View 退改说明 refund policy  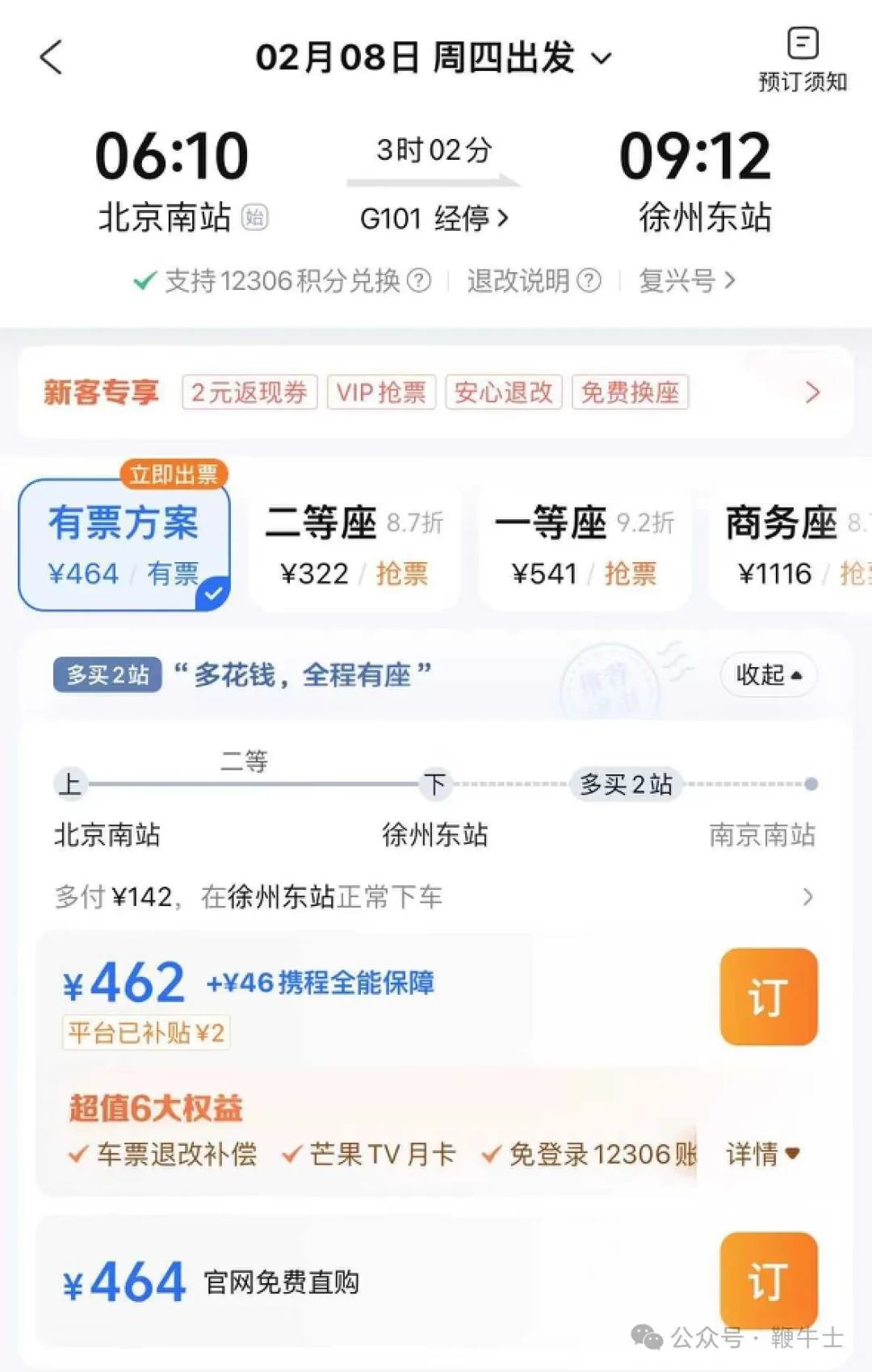point(533,281)
